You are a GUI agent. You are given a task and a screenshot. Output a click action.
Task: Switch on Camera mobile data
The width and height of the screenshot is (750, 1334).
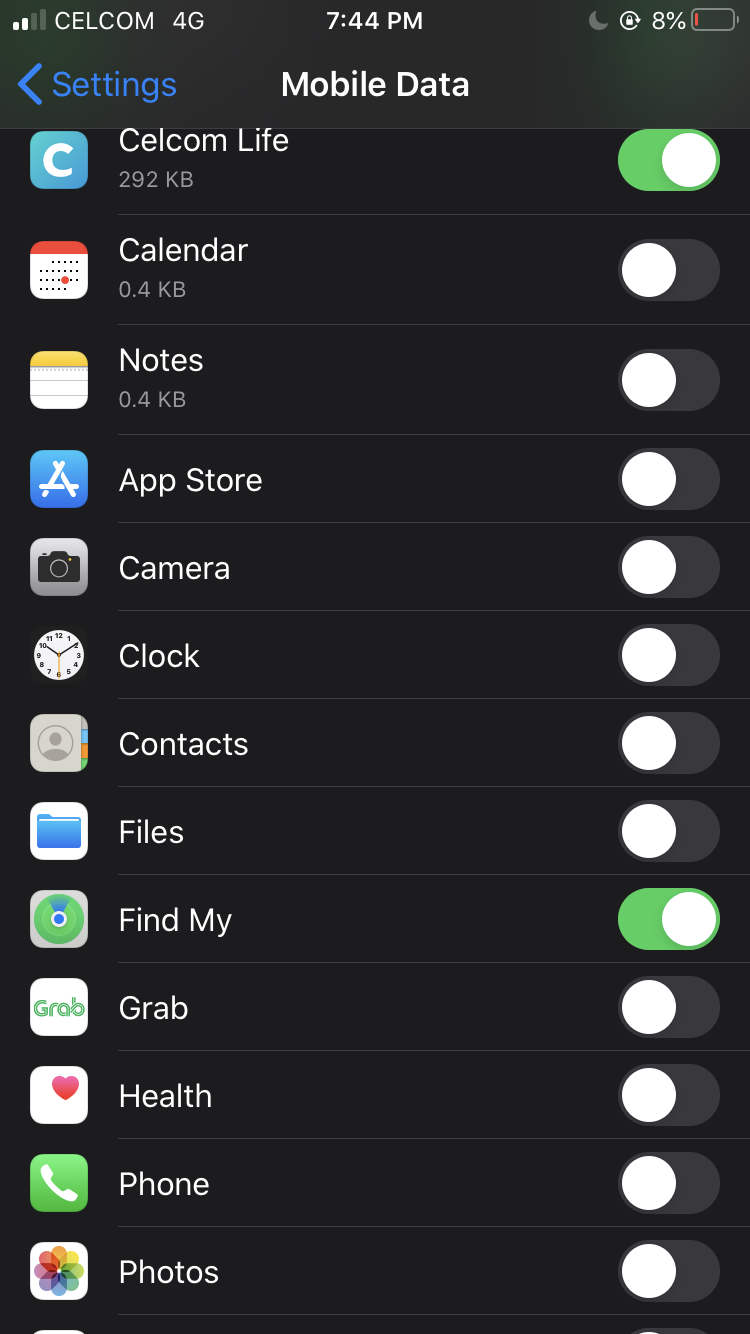[668, 568]
